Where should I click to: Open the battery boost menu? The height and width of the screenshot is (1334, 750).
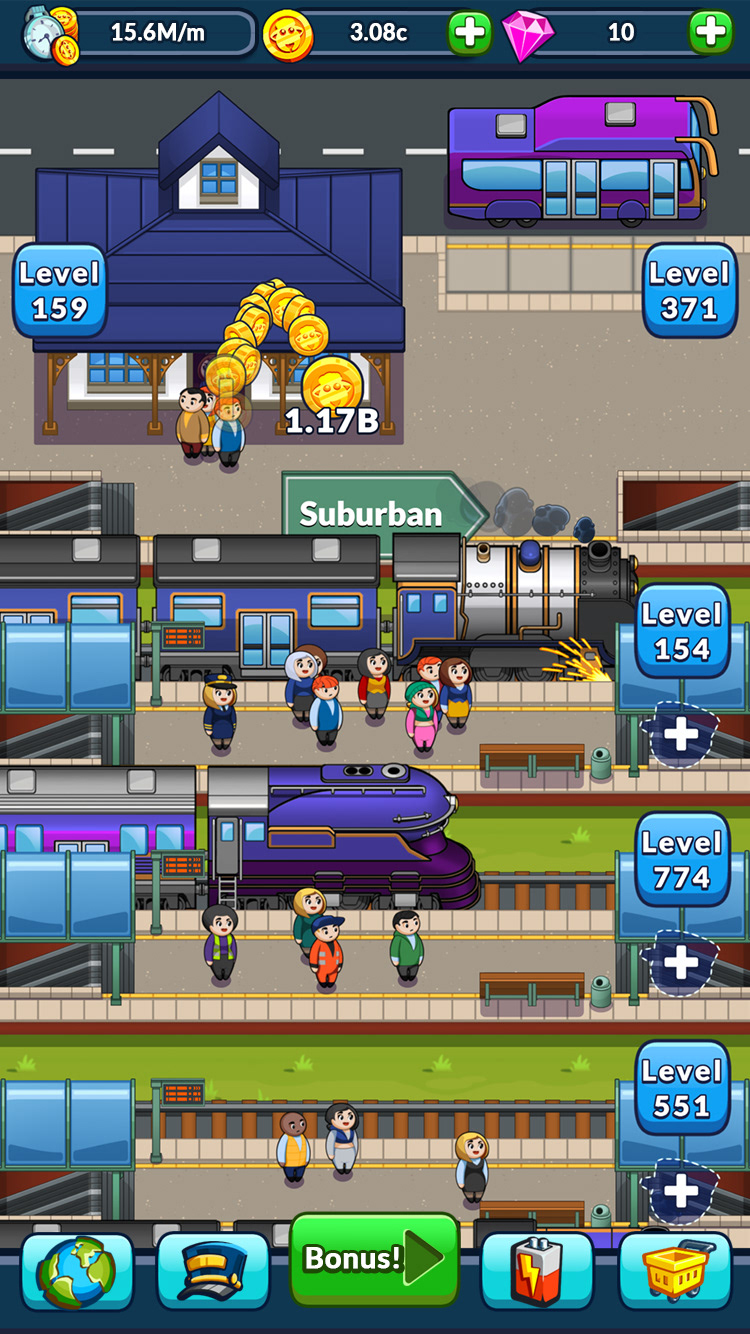(x=537, y=1271)
